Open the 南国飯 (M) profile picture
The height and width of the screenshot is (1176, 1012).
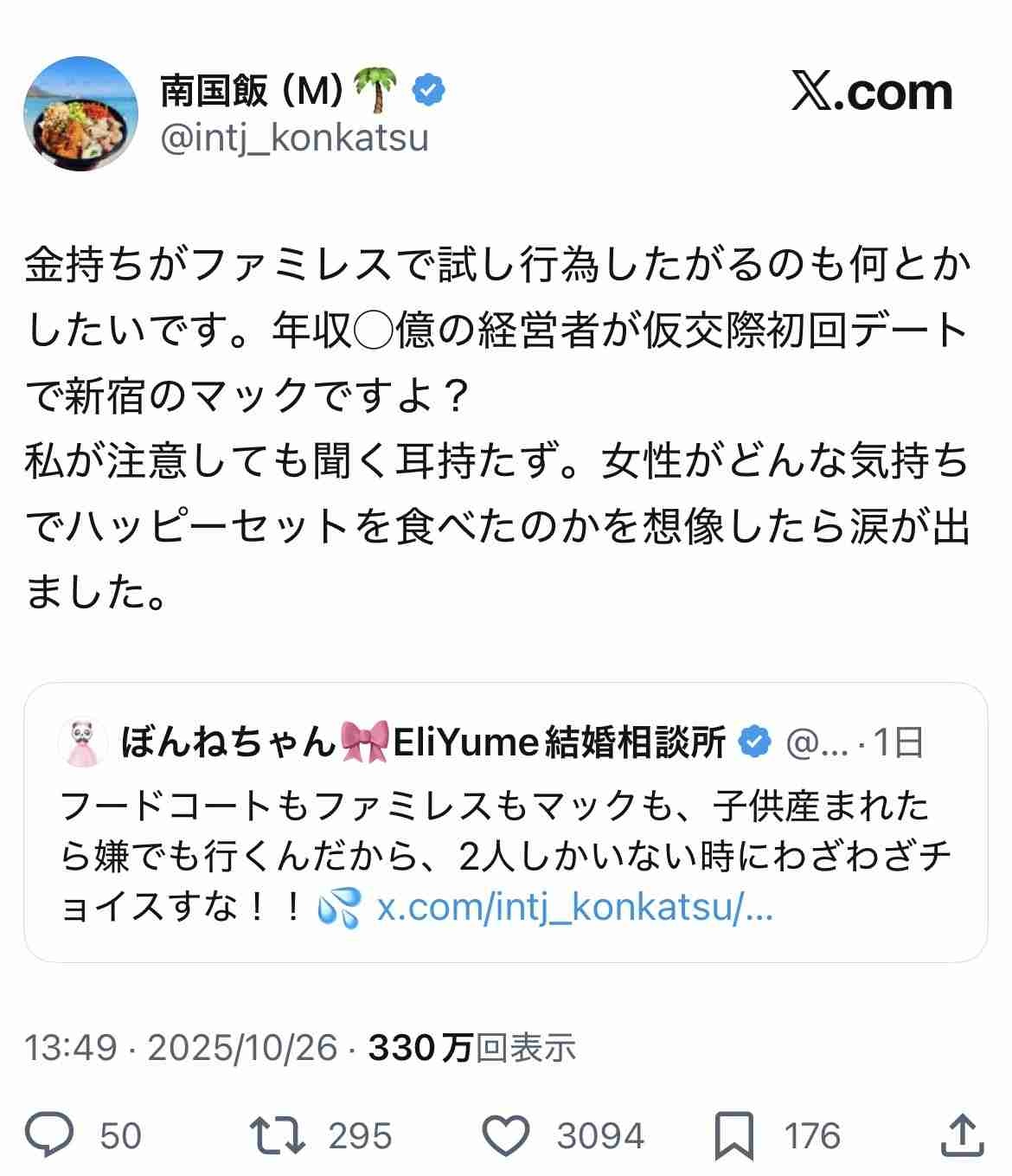[x=80, y=114]
